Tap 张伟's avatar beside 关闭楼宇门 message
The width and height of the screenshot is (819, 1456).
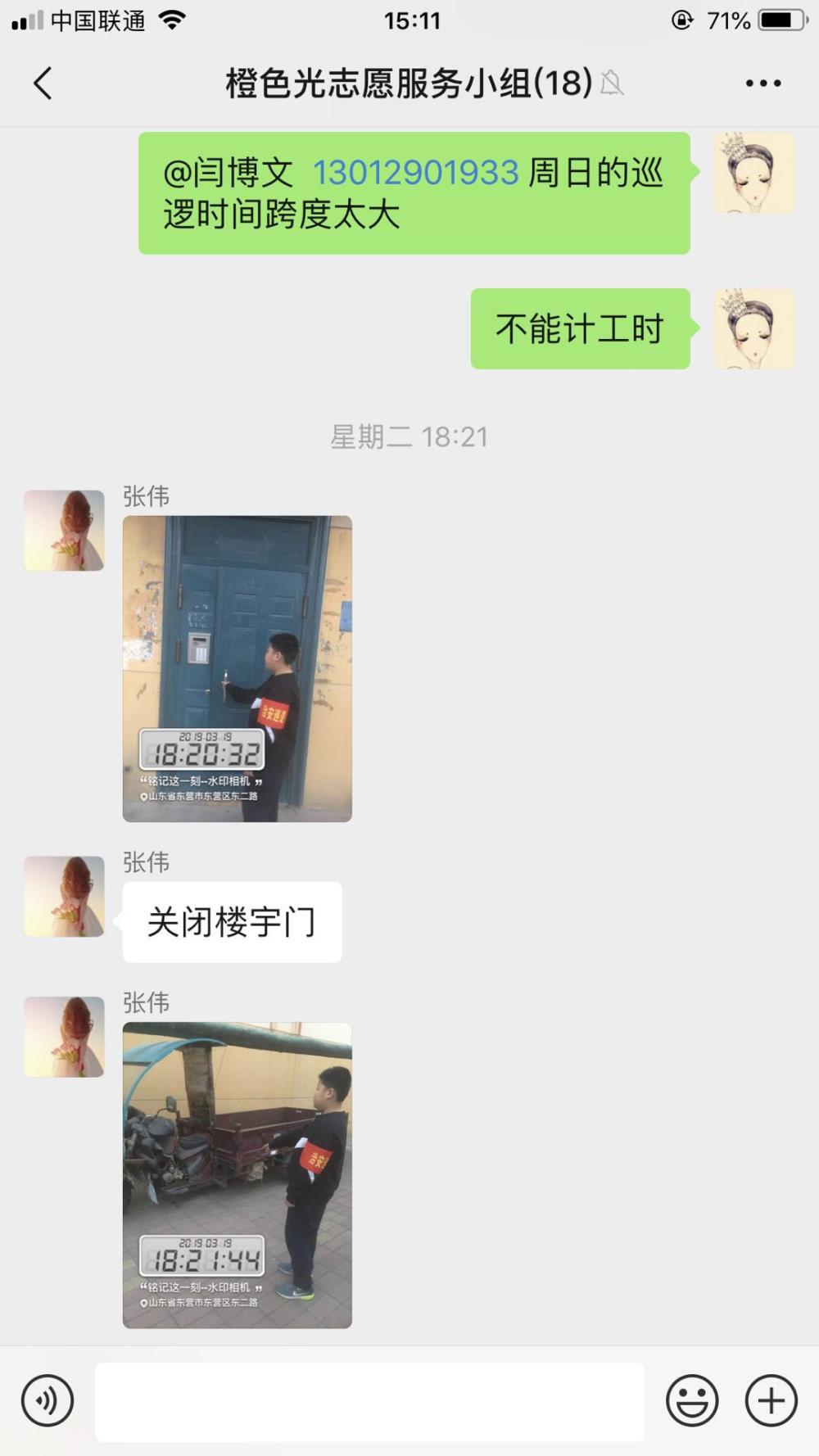(64, 897)
